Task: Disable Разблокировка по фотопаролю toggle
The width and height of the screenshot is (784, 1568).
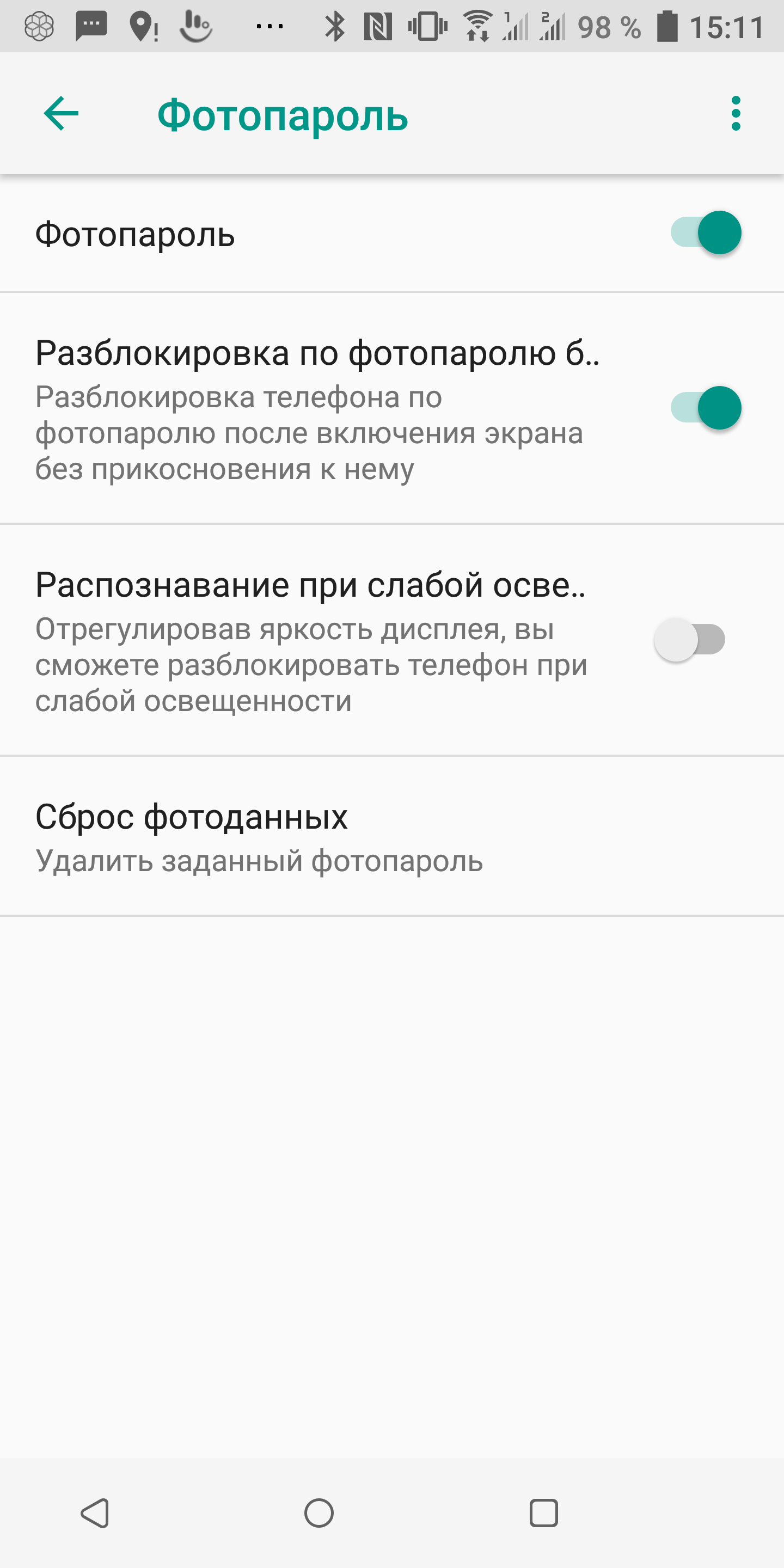Action: [x=706, y=408]
